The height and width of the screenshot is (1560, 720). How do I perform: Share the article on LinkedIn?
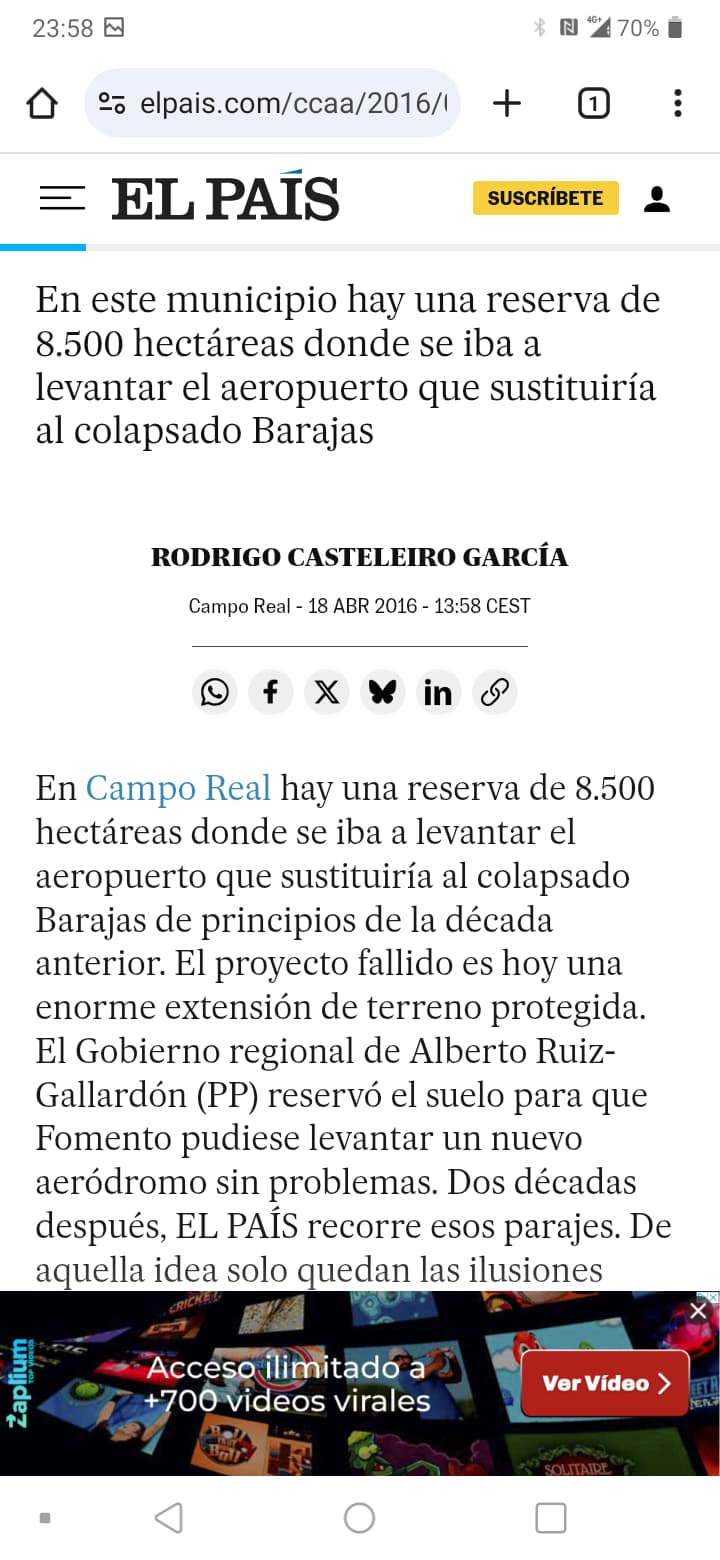click(438, 691)
